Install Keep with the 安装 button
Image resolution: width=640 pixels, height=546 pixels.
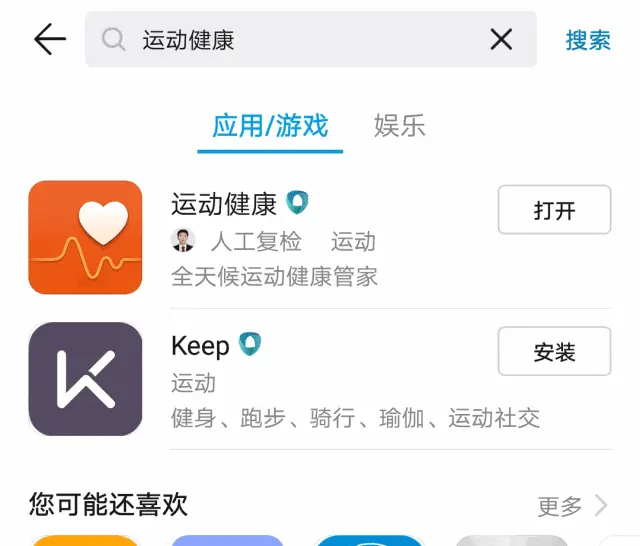click(x=554, y=352)
